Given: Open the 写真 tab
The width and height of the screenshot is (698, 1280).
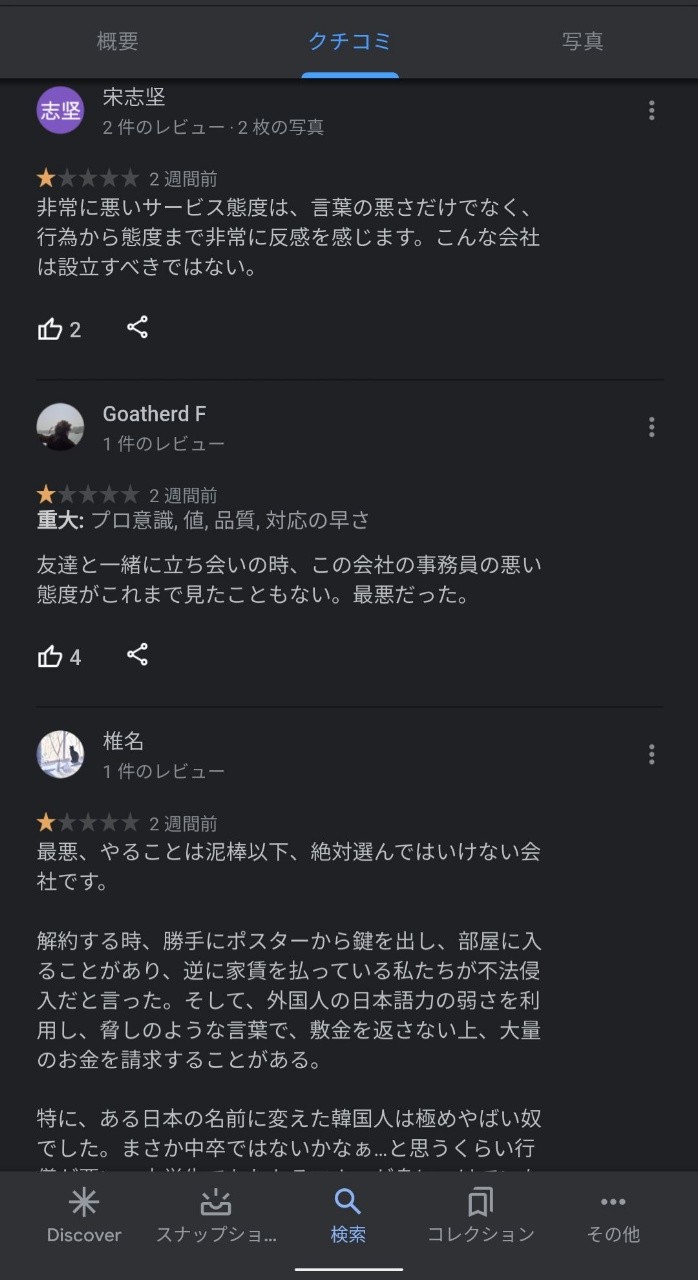Looking at the screenshot, I should 582,42.
